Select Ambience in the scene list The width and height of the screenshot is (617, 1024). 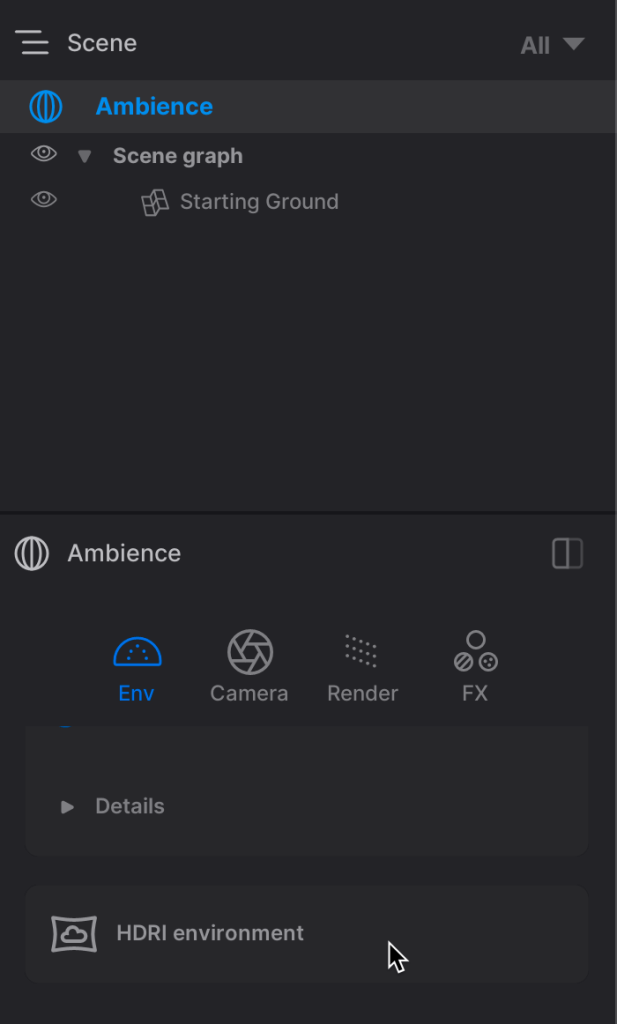154,107
